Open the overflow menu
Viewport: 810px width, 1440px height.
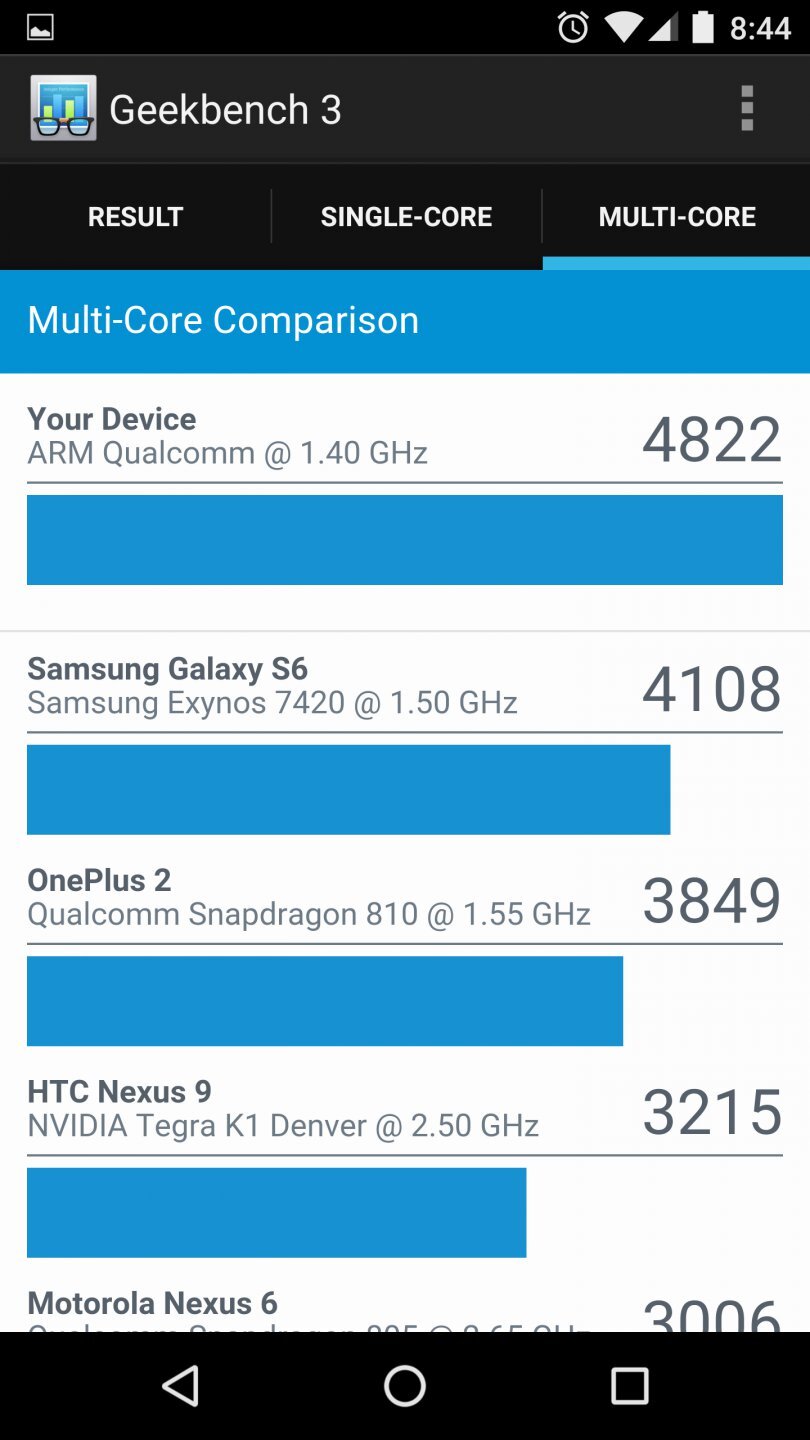coord(746,109)
